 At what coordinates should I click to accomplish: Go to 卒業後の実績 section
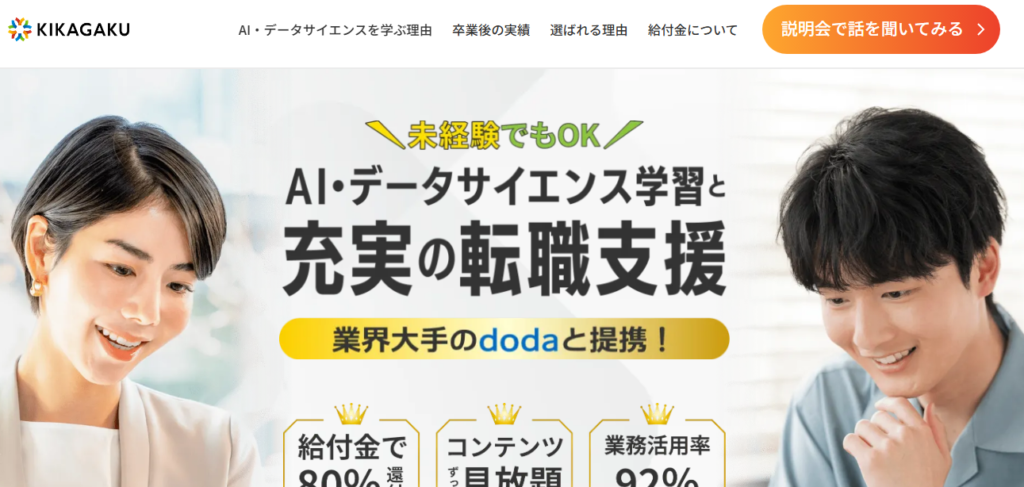click(491, 30)
